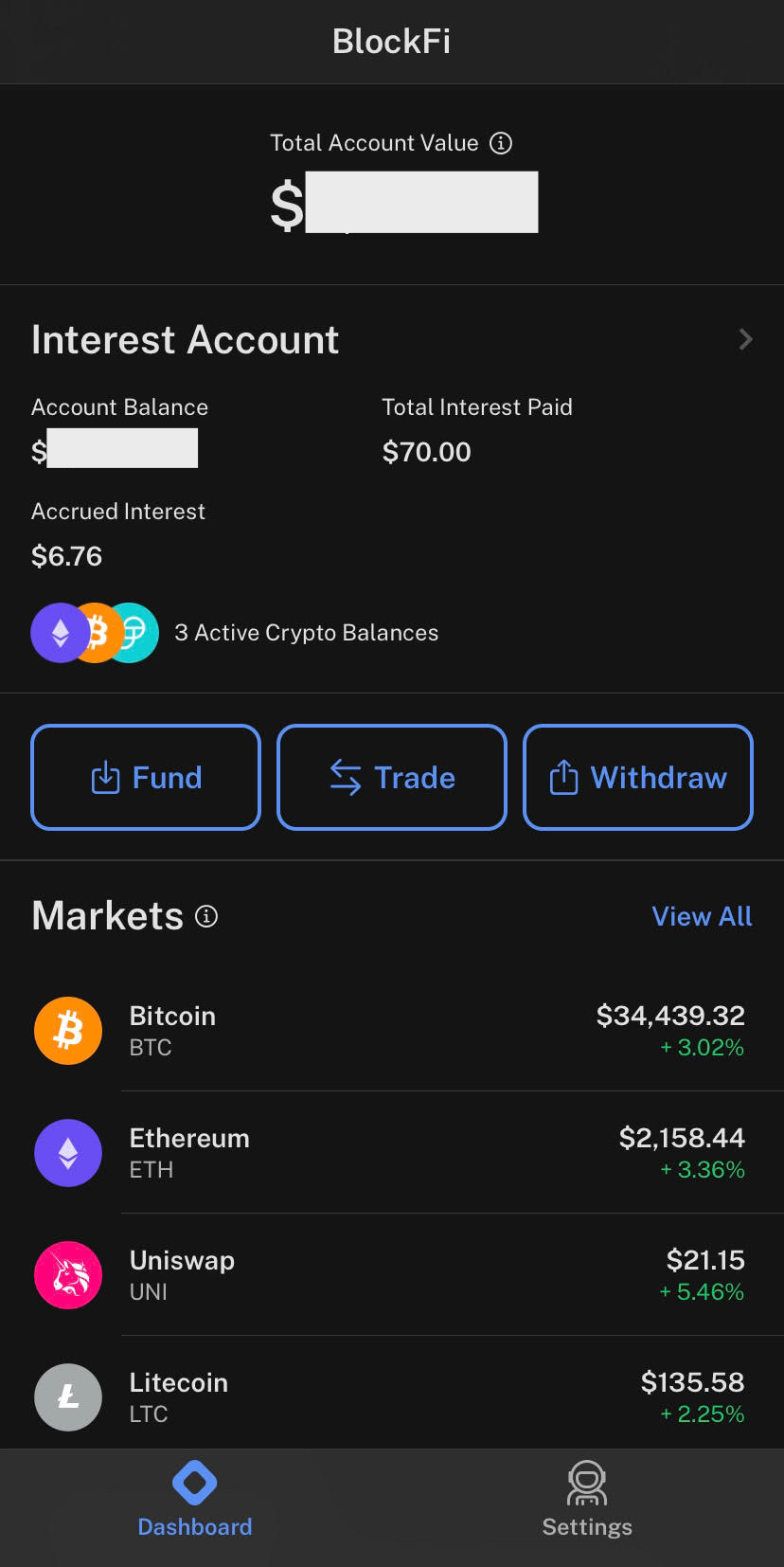The width and height of the screenshot is (784, 1567).
Task: Switch to the Settings tab
Action: pyautogui.click(x=587, y=1501)
